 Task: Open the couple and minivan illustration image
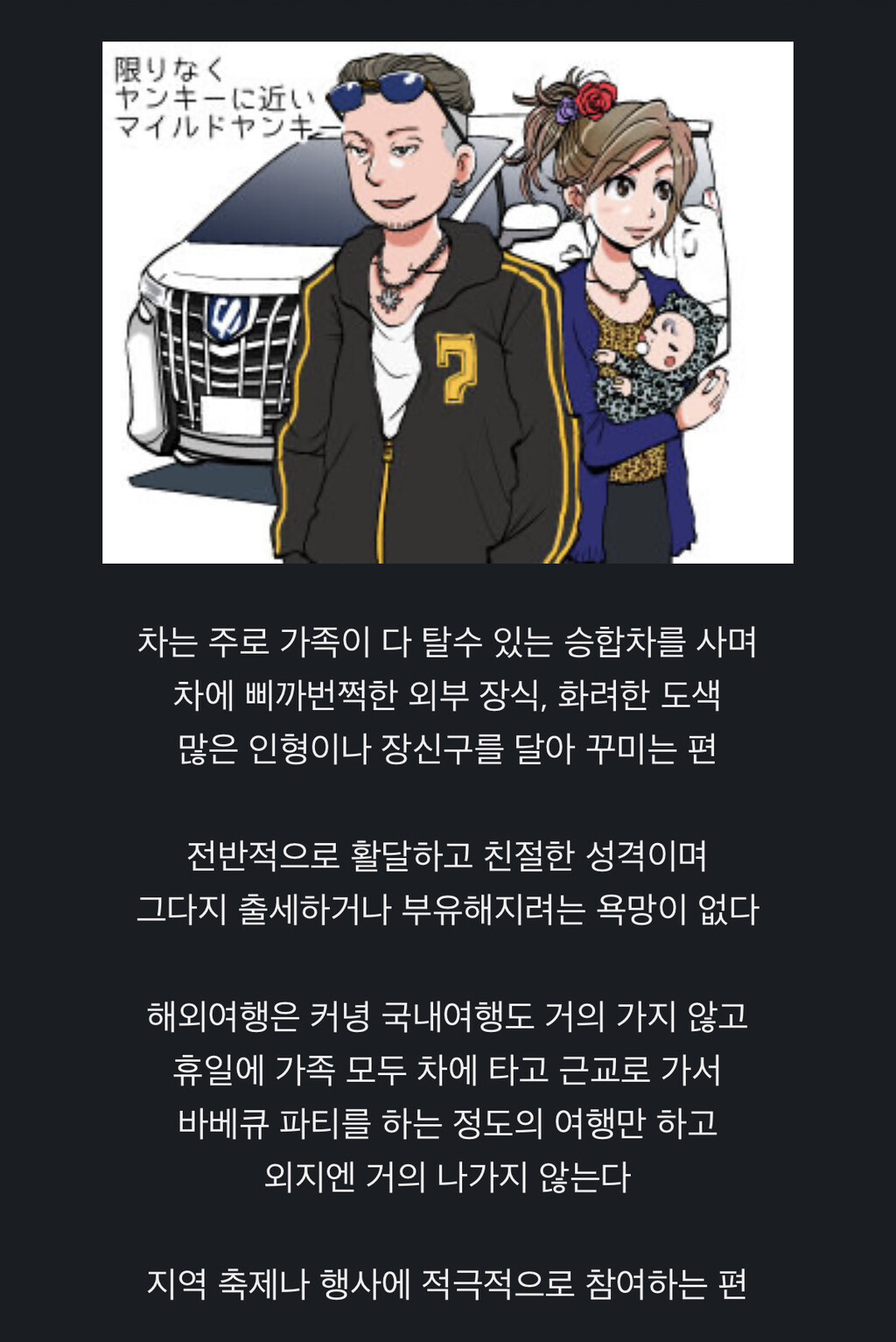(448, 302)
